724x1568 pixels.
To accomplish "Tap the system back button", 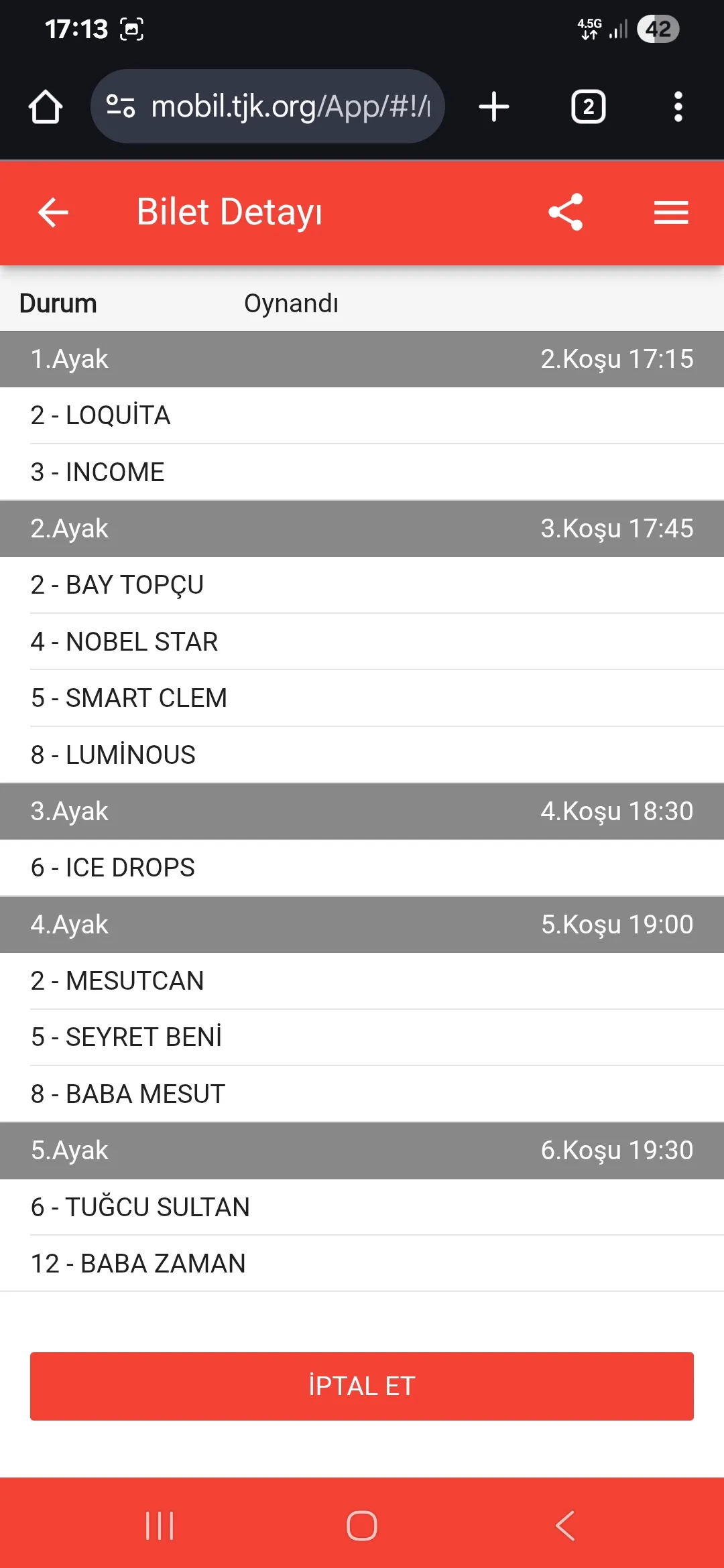I will click(565, 1526).
